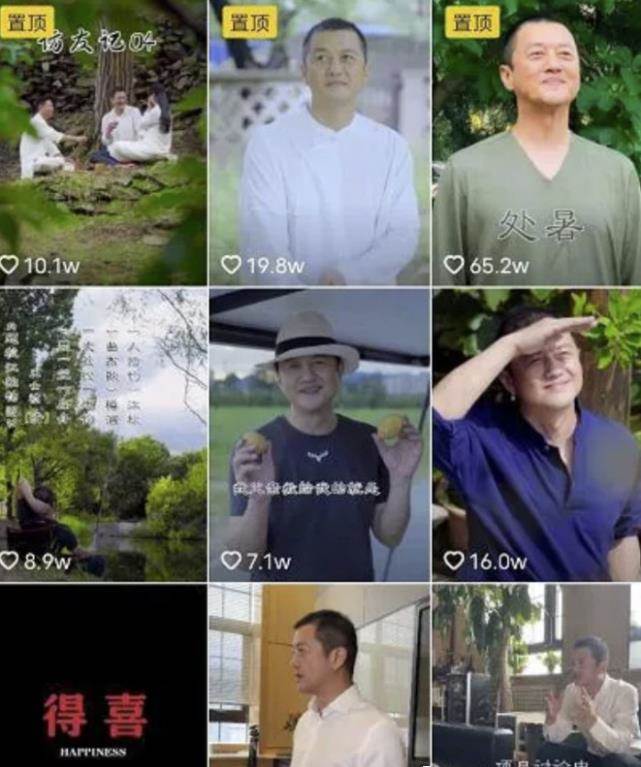Open the video of man clapping indoors
The width and height of the screenshot is (641, 767).
pos(537,678)
